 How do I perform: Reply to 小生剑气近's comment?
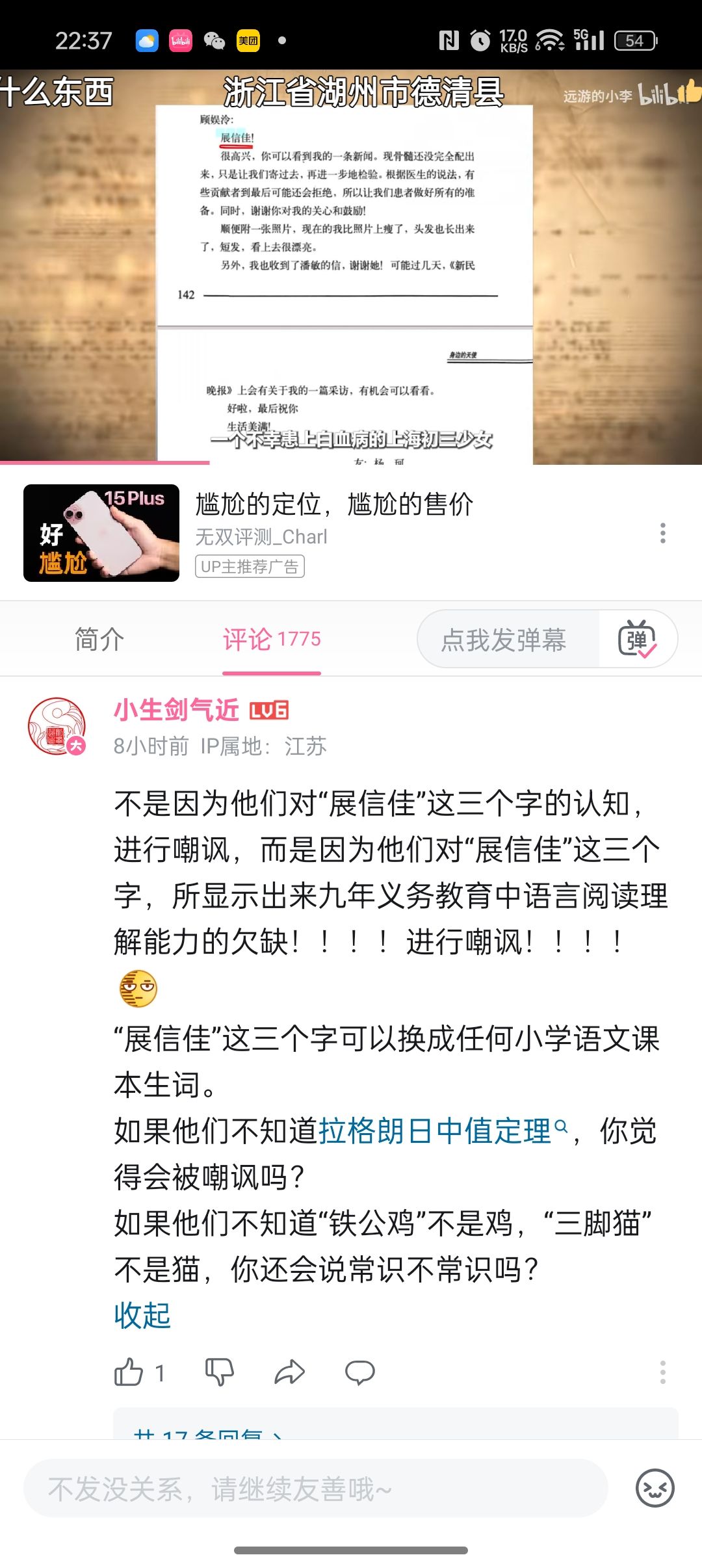tap(359, 1372)
